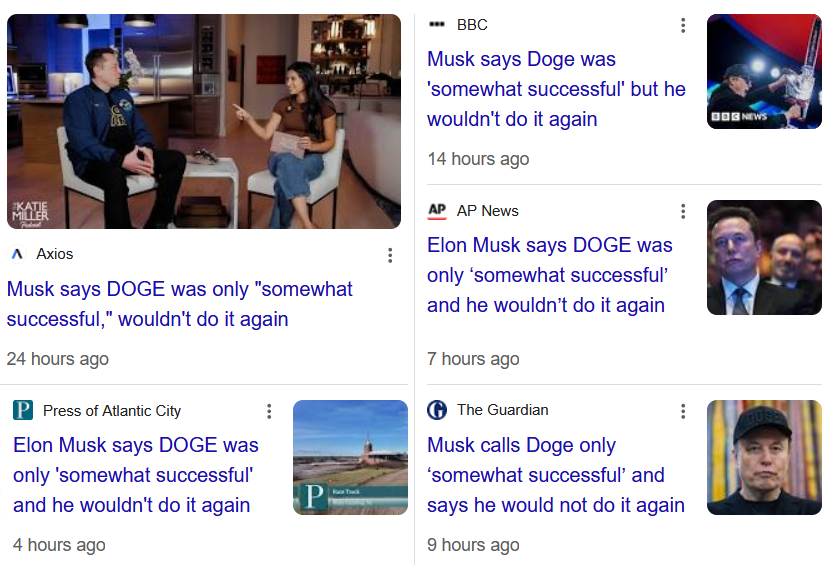Open the AP News article on DOGE

pyautogui.click(x=549, y=275)
